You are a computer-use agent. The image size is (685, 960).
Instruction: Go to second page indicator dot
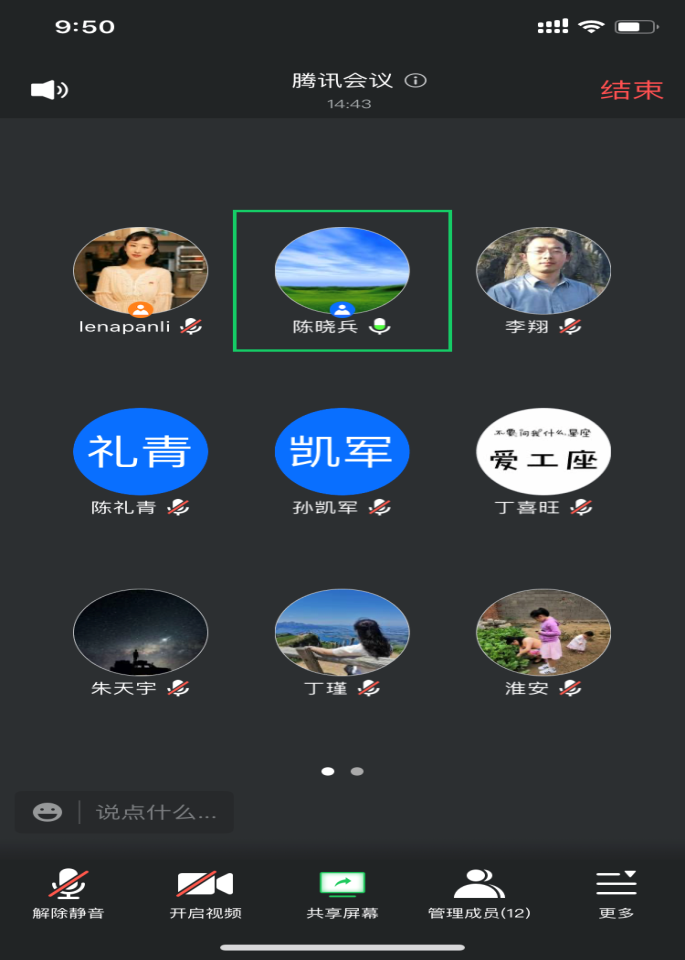[357, 771]
